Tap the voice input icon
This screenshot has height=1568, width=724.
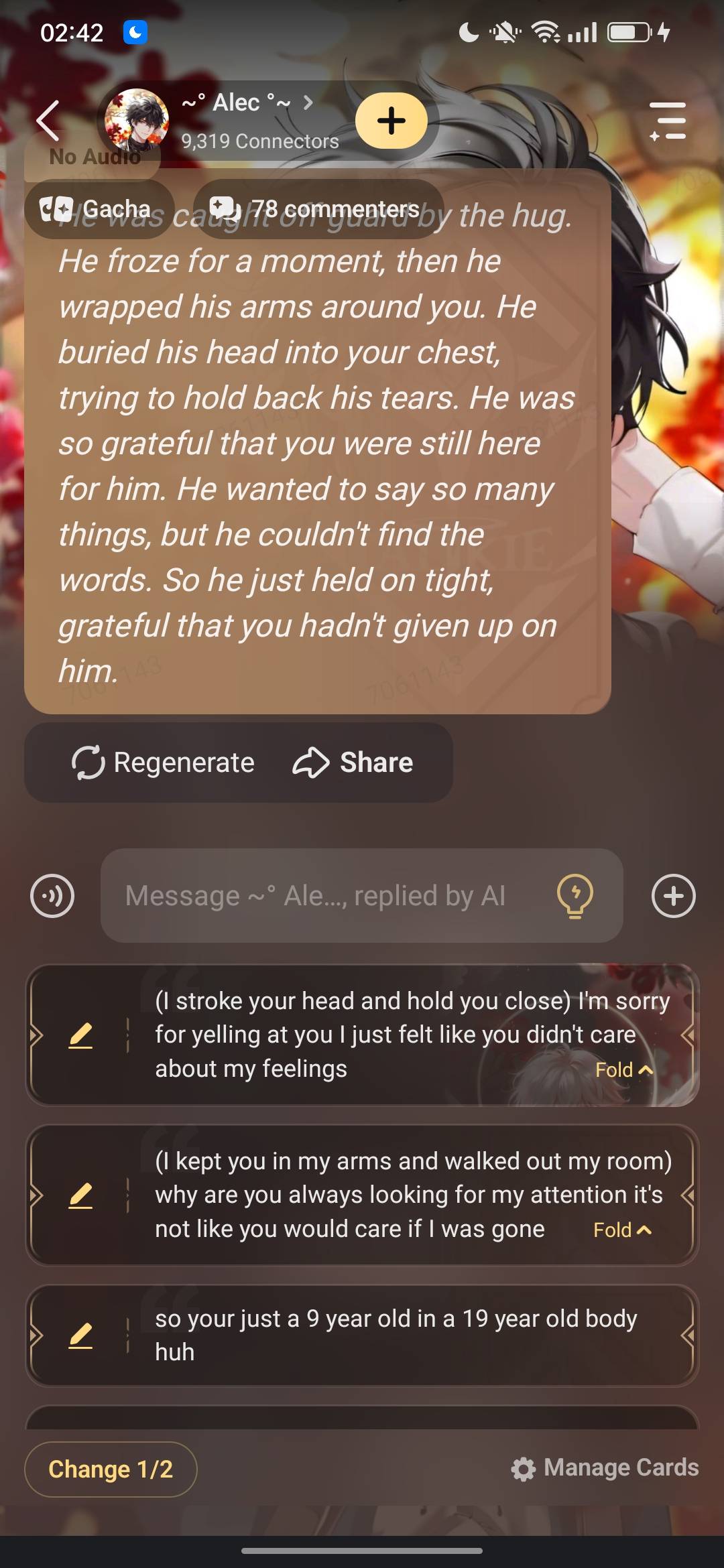(52, 896)
